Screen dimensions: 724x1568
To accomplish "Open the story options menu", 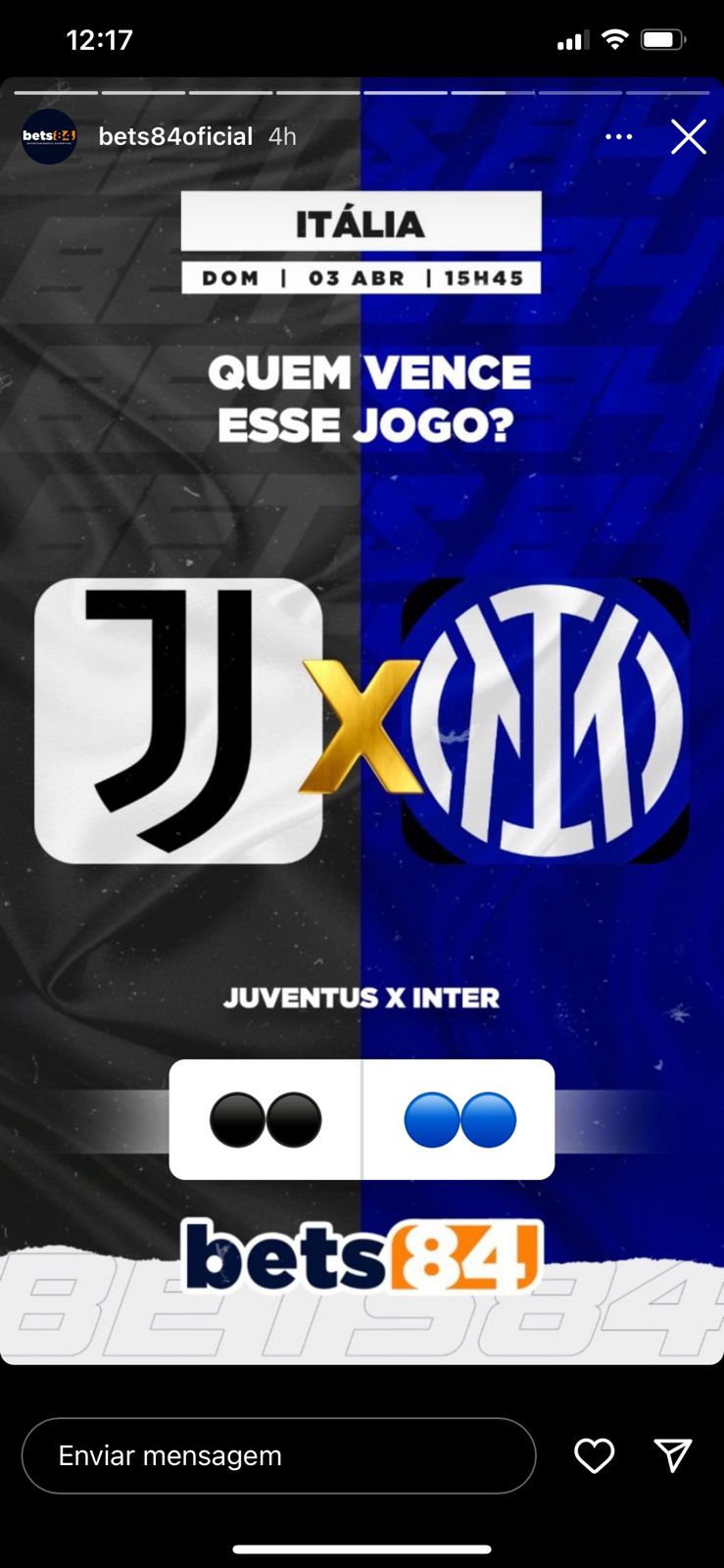I will click(x=618, y=137).
